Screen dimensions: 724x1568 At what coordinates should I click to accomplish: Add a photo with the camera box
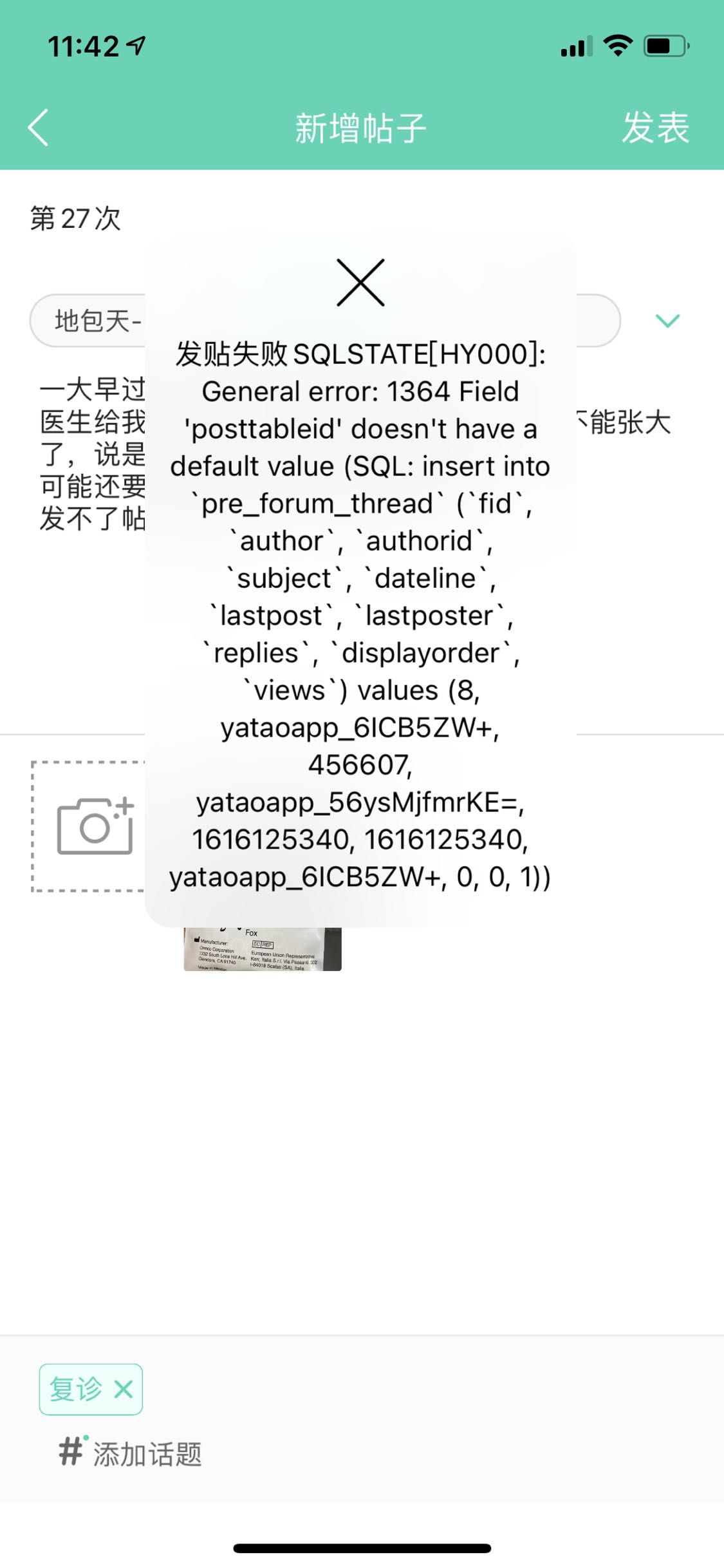tap(89, 826)
